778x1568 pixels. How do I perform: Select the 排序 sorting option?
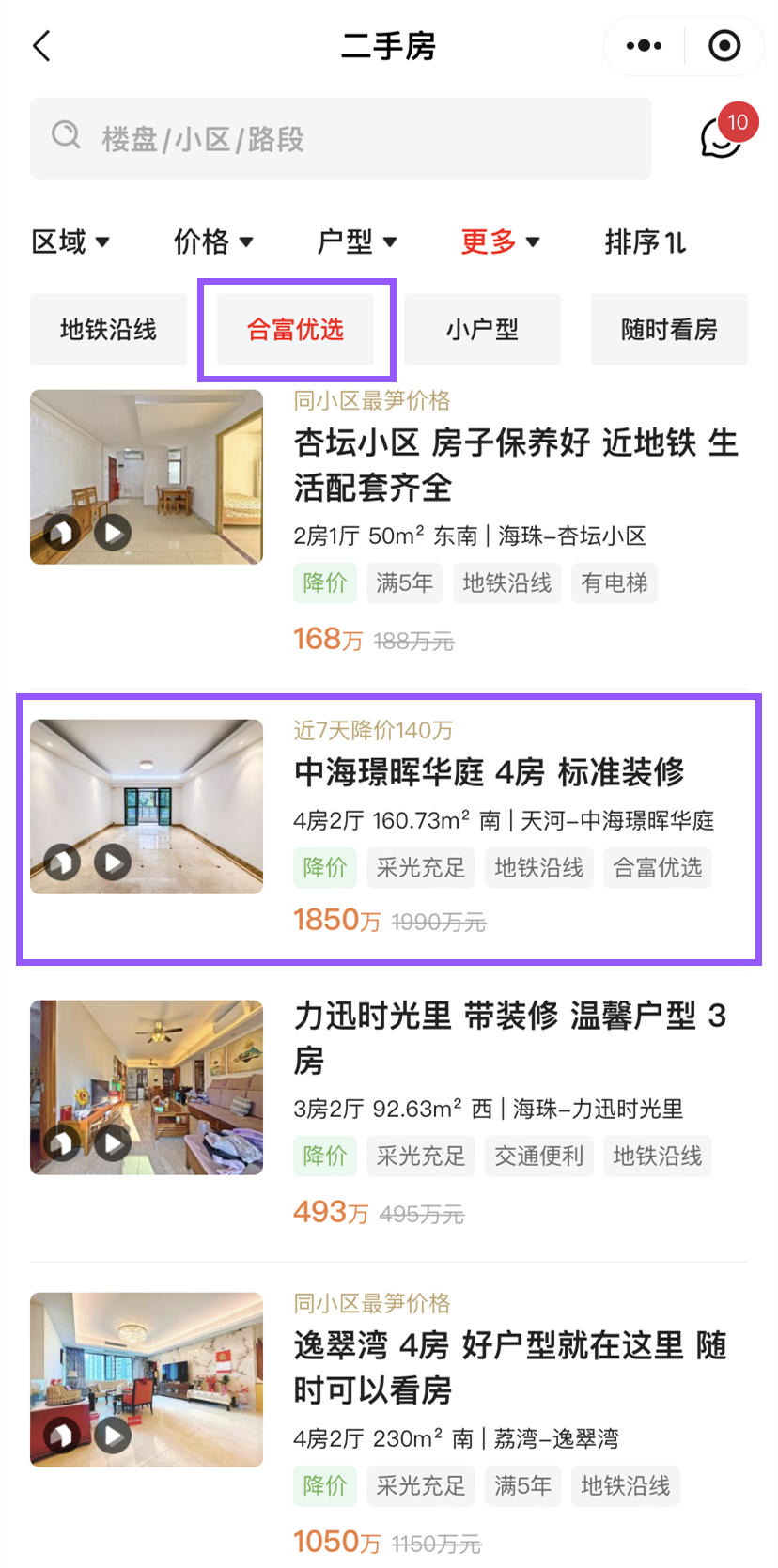coord(646,241)
